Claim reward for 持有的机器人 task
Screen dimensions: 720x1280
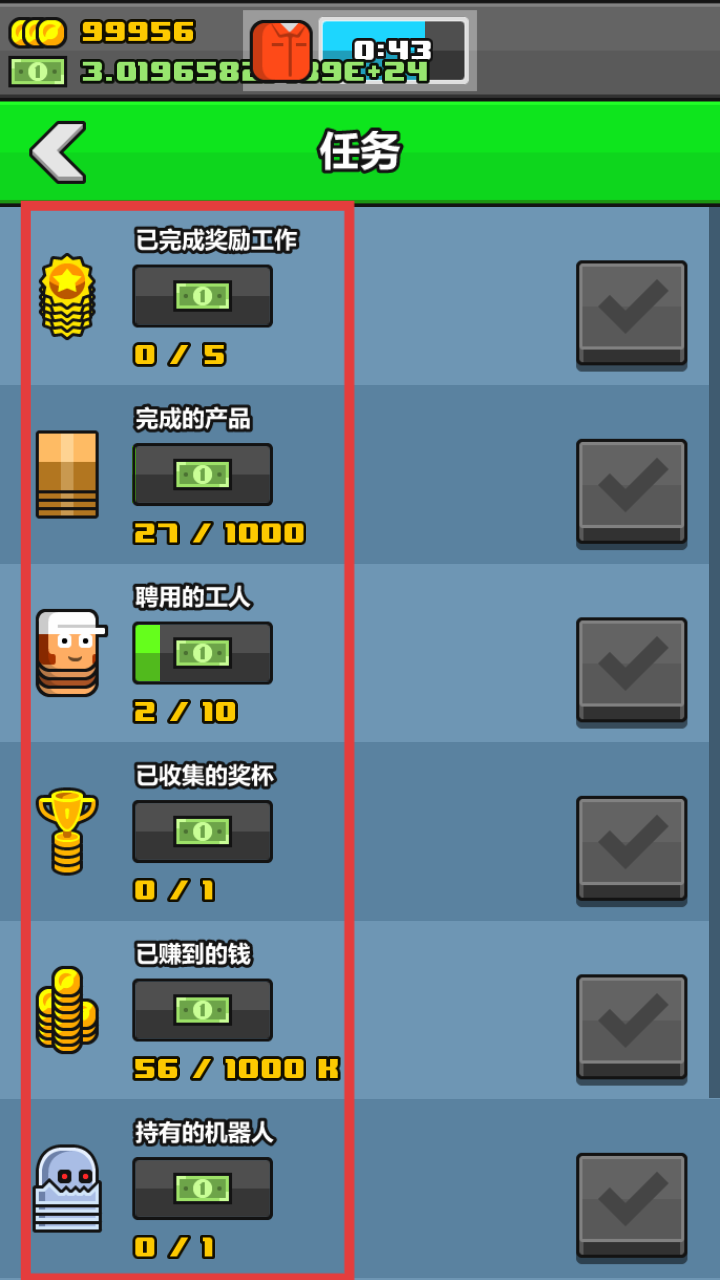point(631,1204)
